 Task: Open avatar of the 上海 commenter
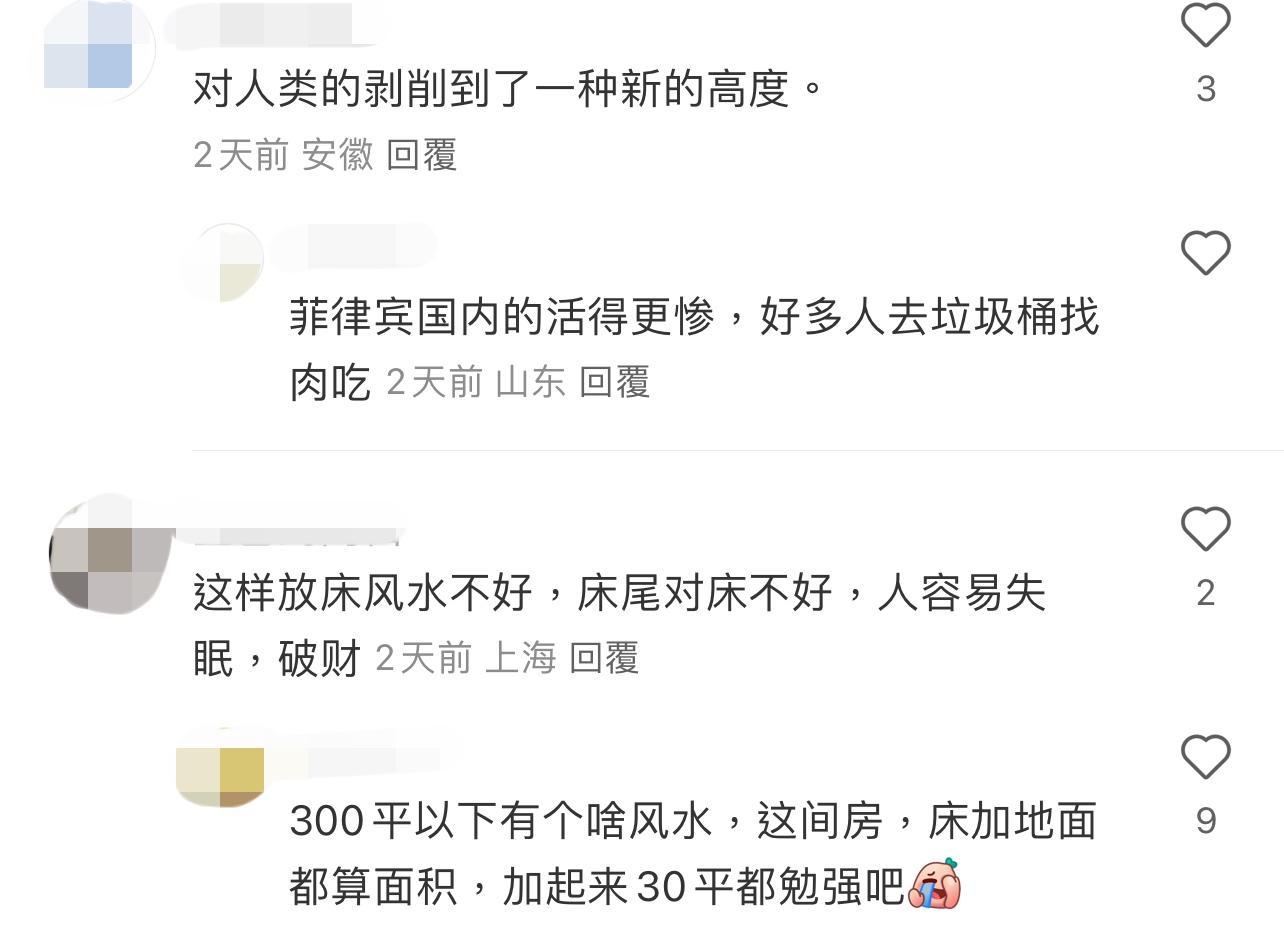pyautogui.click(x=110, y=553)
